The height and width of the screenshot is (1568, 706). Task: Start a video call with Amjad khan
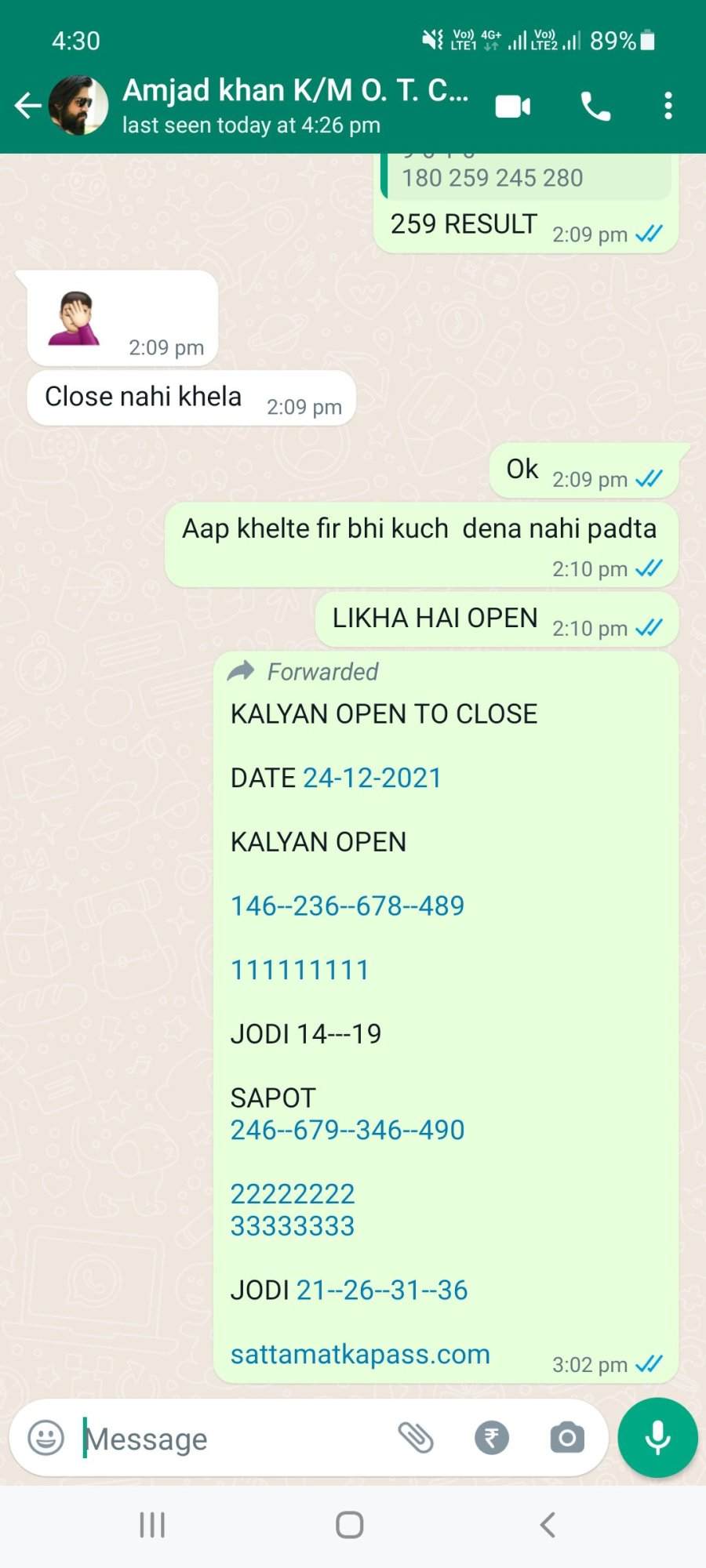click(513, 106)
